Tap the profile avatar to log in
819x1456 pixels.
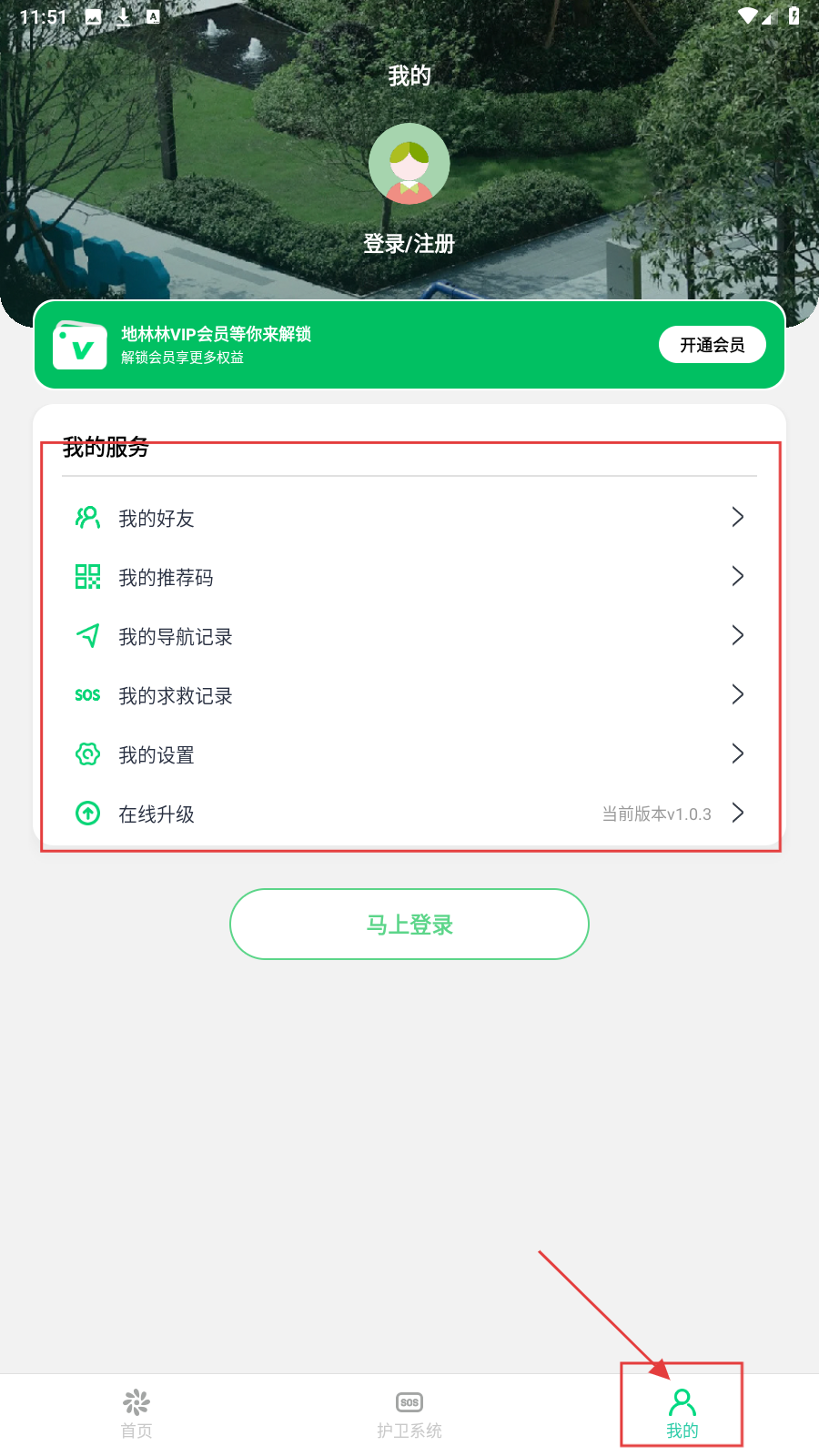(409, 164)
